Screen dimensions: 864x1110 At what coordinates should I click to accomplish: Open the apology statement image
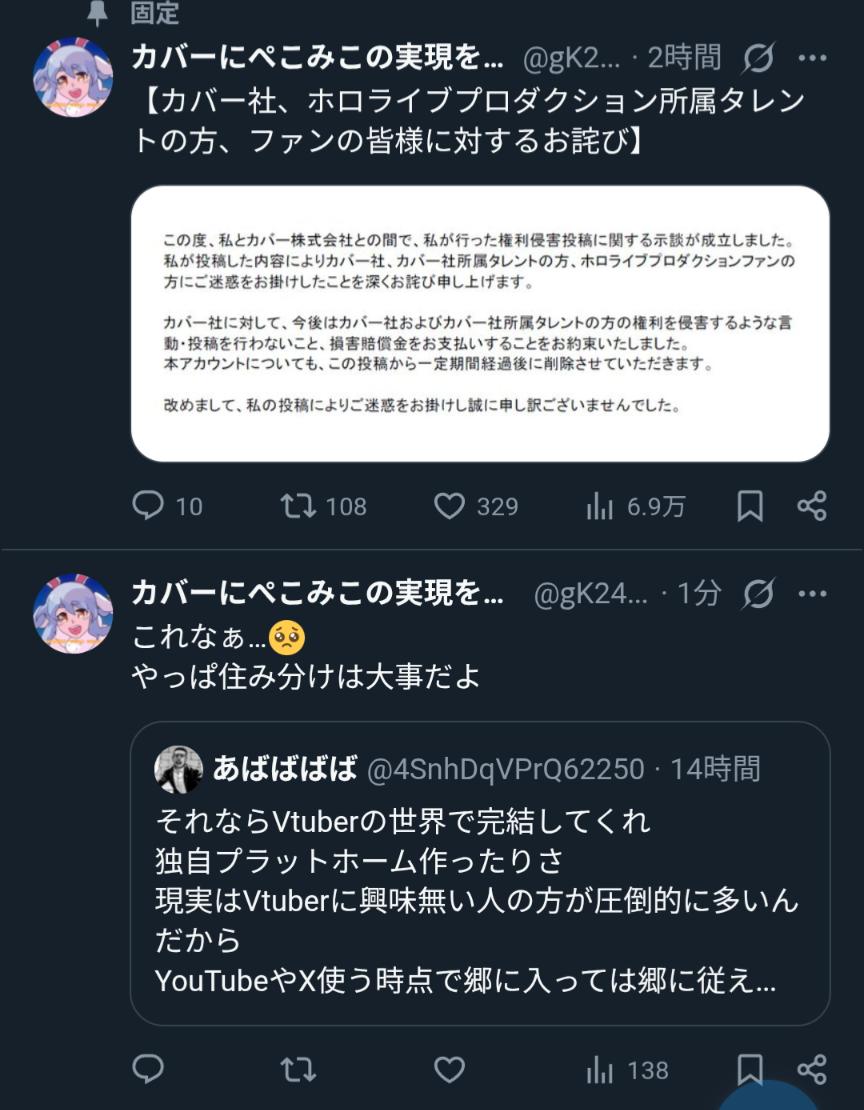pyautogui.click(x=480, y=323)
